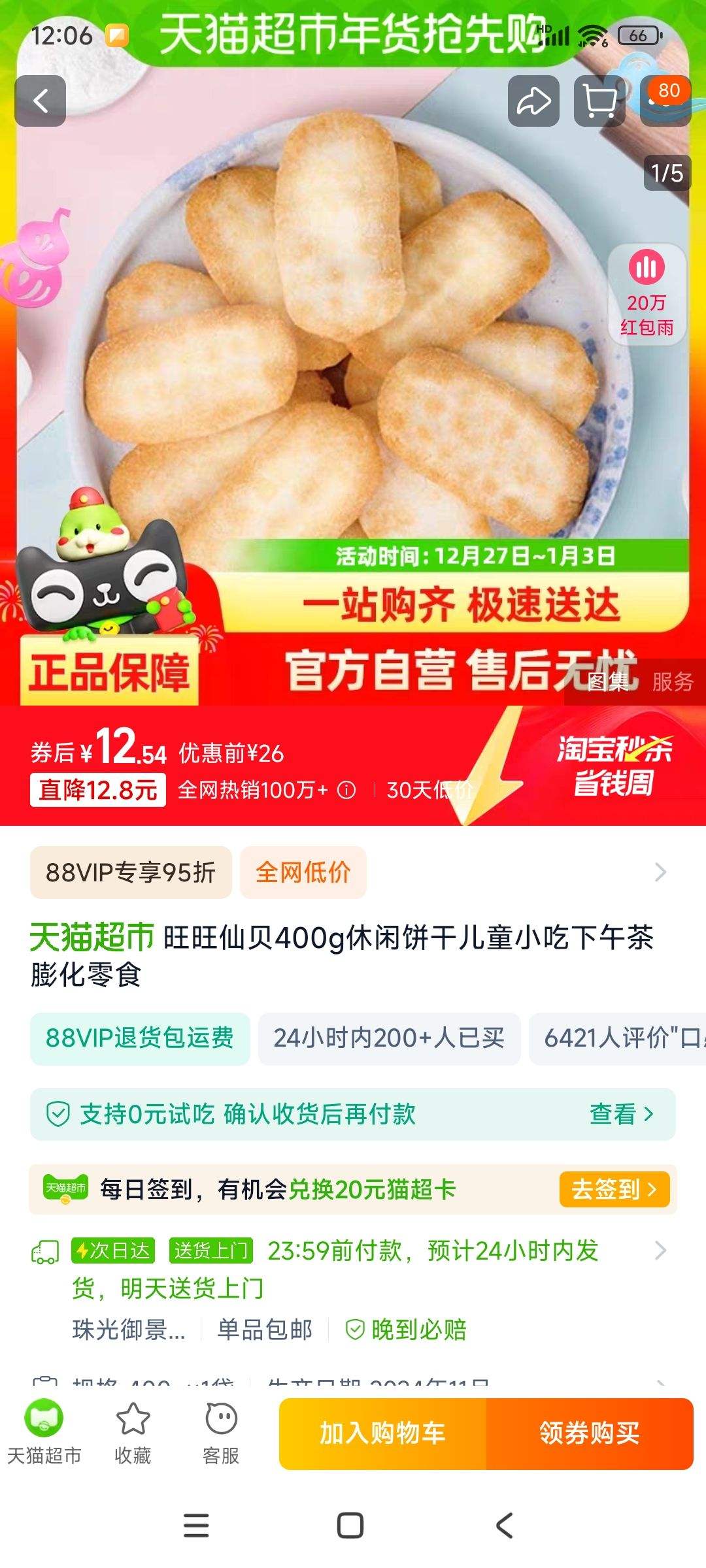Screen dimensions: 706x1568
Task: Tap the share arrow icon
Action: click(533, 101)
